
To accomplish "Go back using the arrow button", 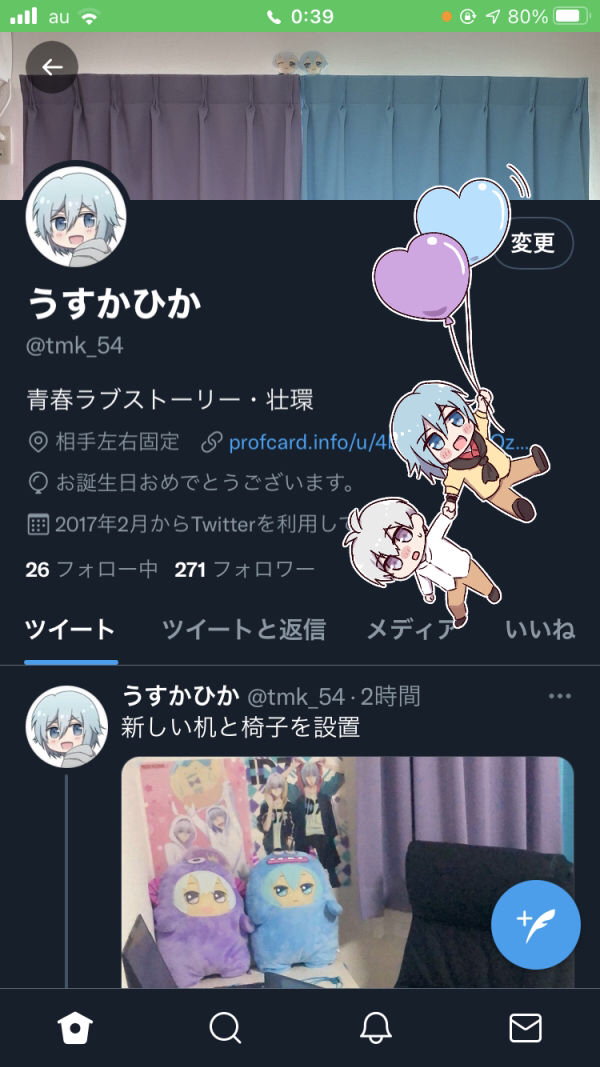I will [x=52, y=68].
